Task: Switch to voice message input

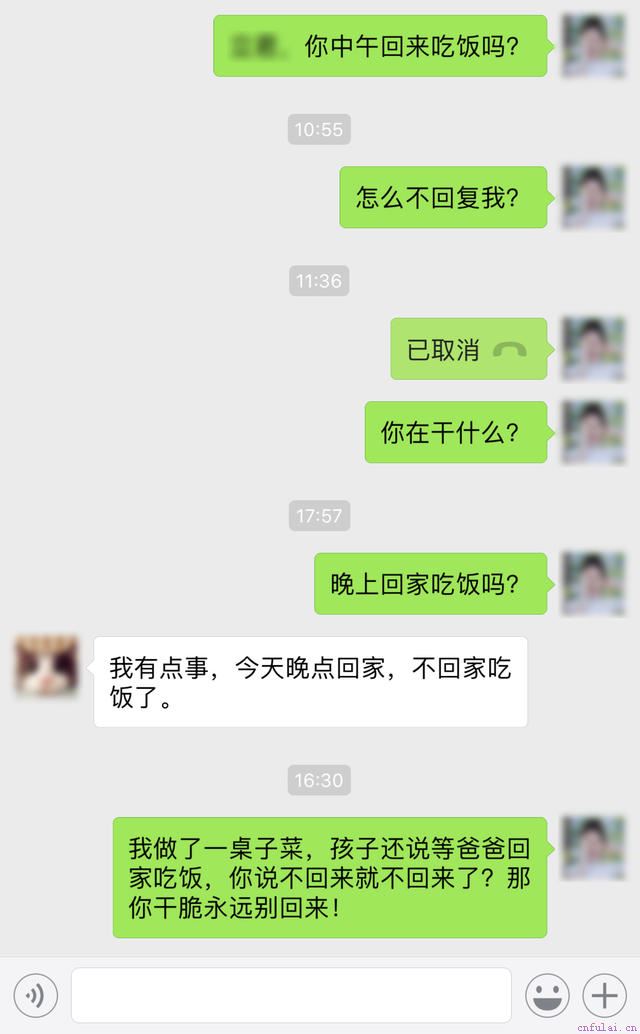Action: [x=36, y=995]
